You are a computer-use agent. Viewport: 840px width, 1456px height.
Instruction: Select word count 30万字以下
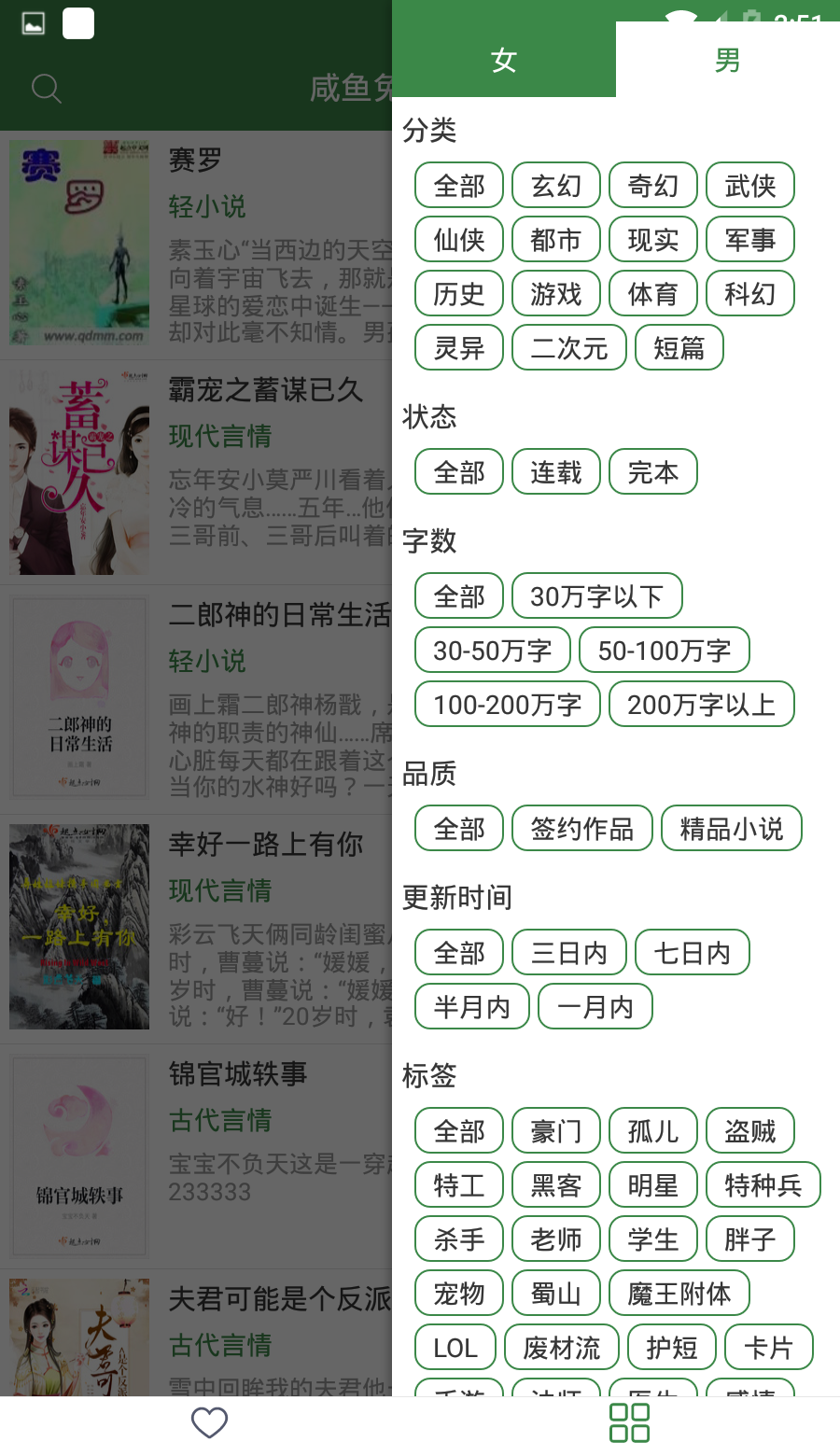pyautogui.click(x=597, y=596)
